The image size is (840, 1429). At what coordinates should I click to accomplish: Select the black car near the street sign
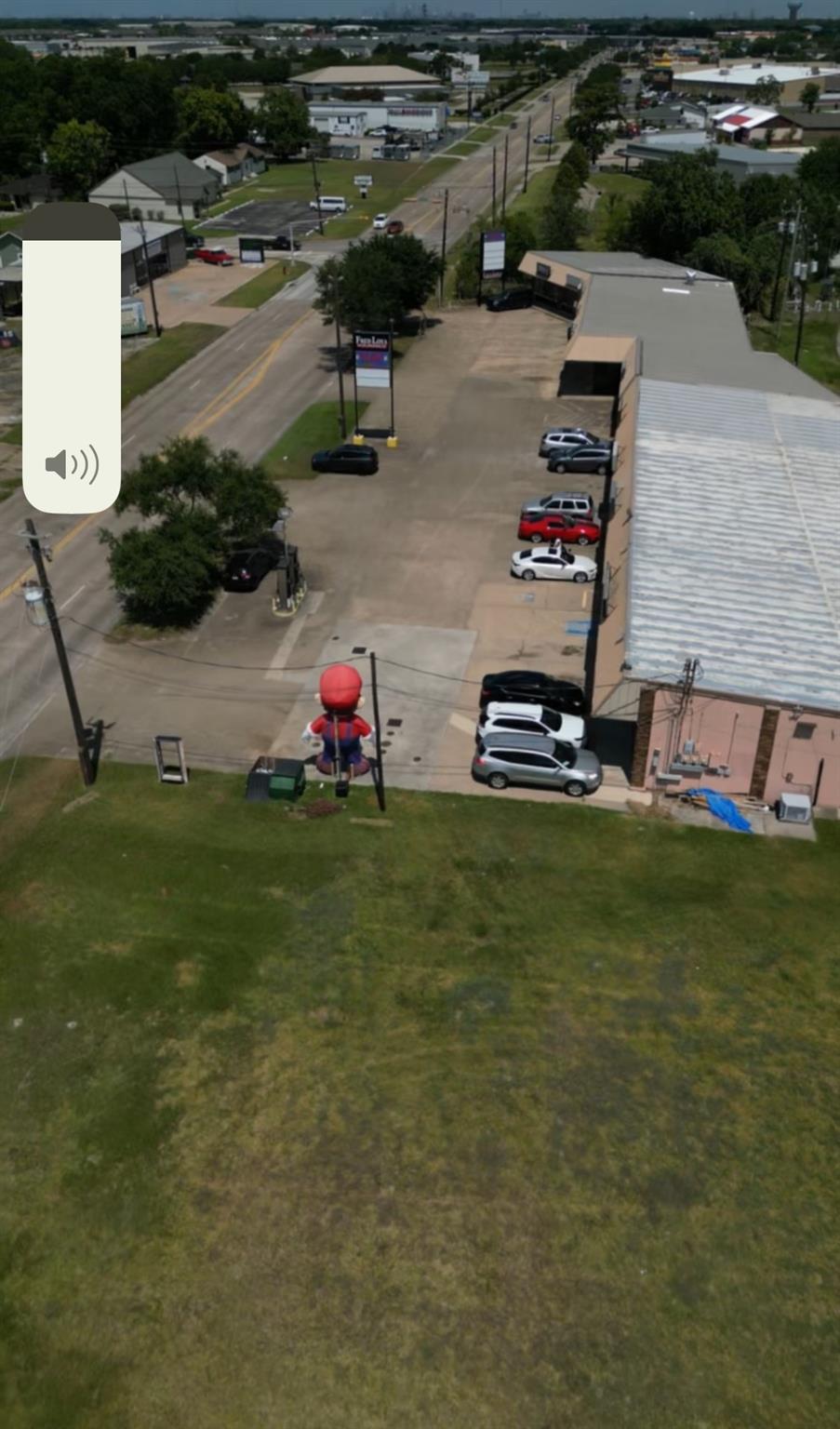(342, 461)
